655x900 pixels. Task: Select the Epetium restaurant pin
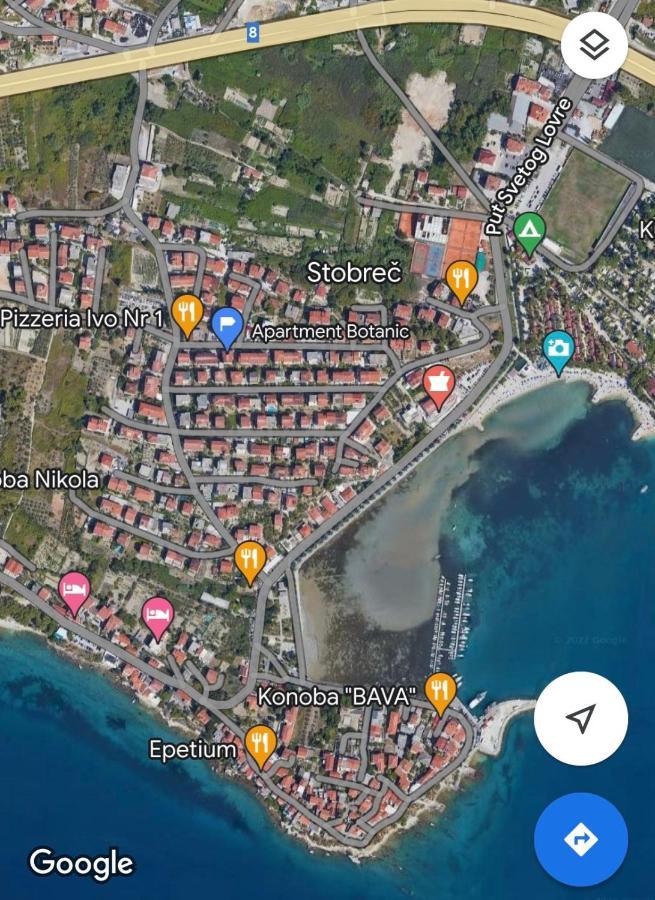pos(260,743)
